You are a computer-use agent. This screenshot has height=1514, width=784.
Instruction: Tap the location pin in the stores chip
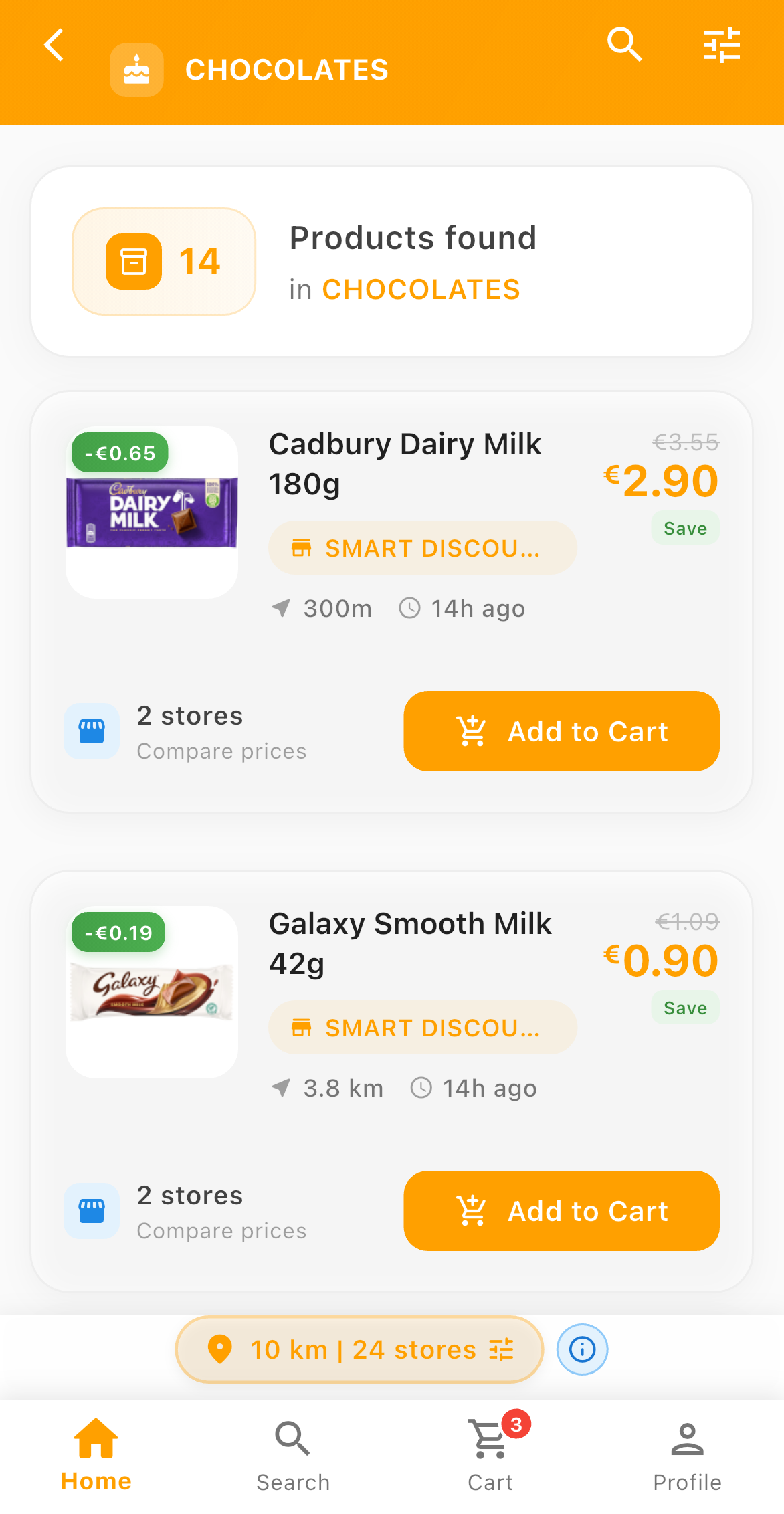pos(221,1349)
